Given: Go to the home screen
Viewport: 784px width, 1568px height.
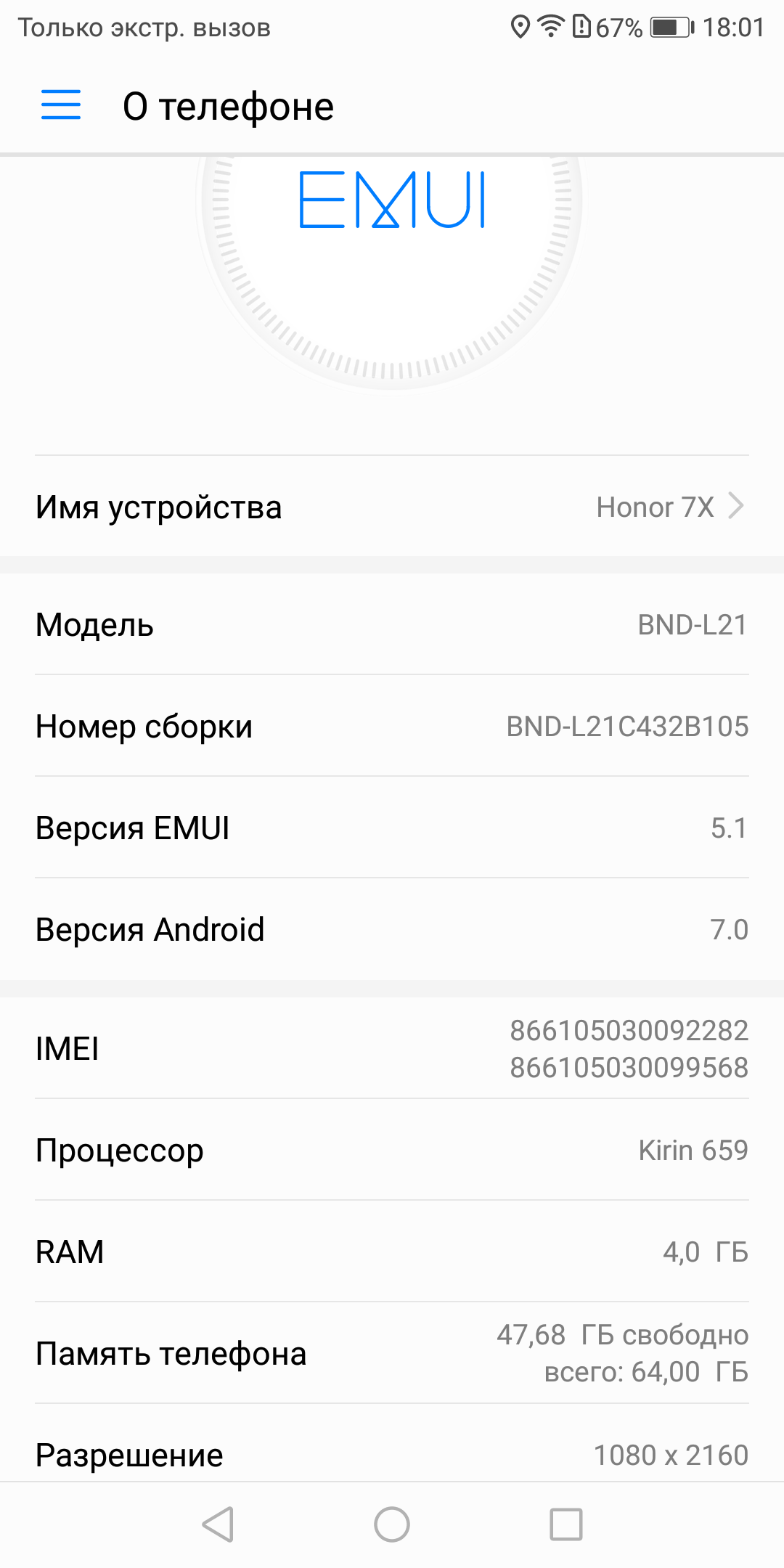Looking at the screenshot, I should coord(392,1524).
